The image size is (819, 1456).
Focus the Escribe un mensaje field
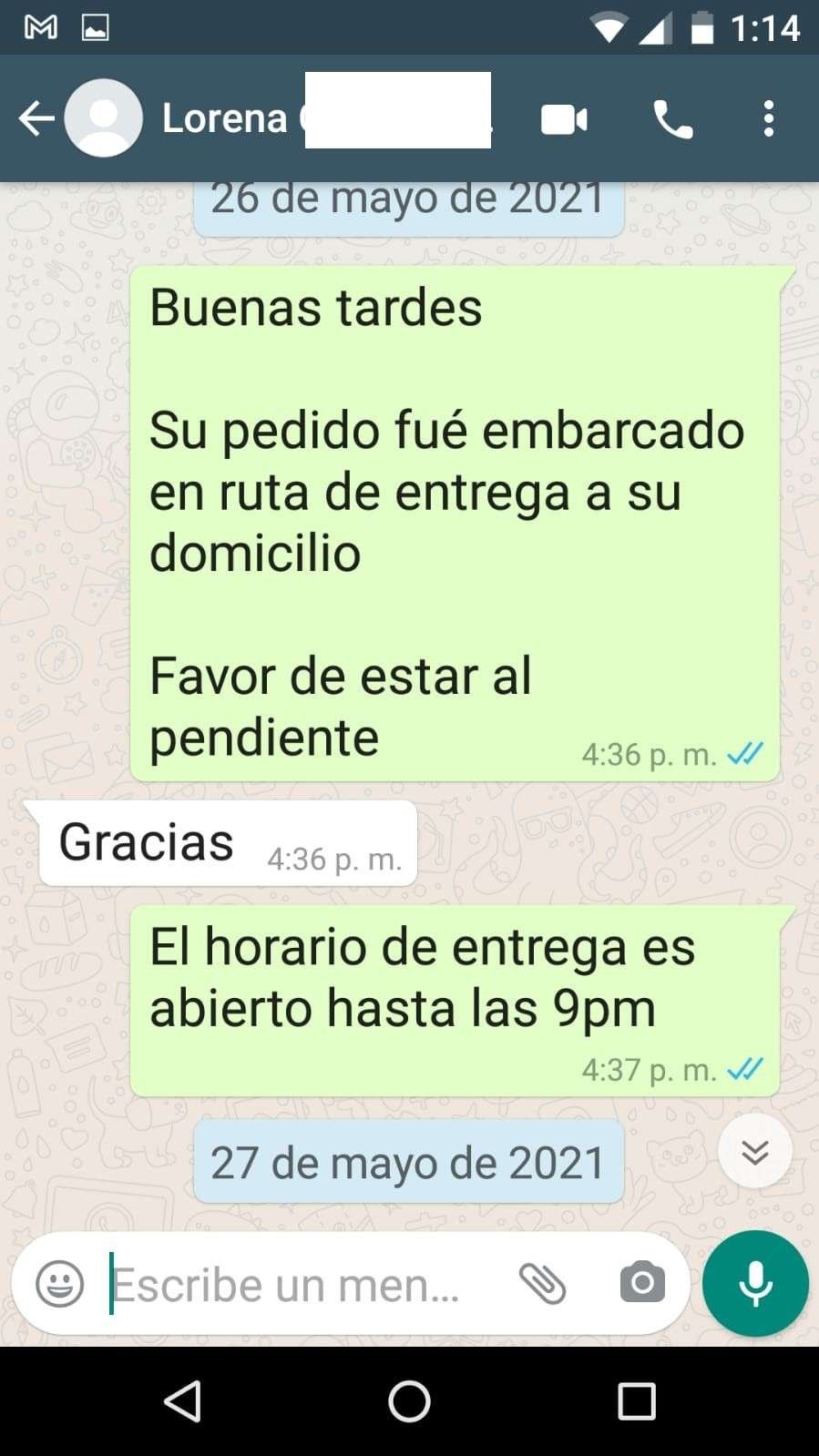coord(292,1284)
